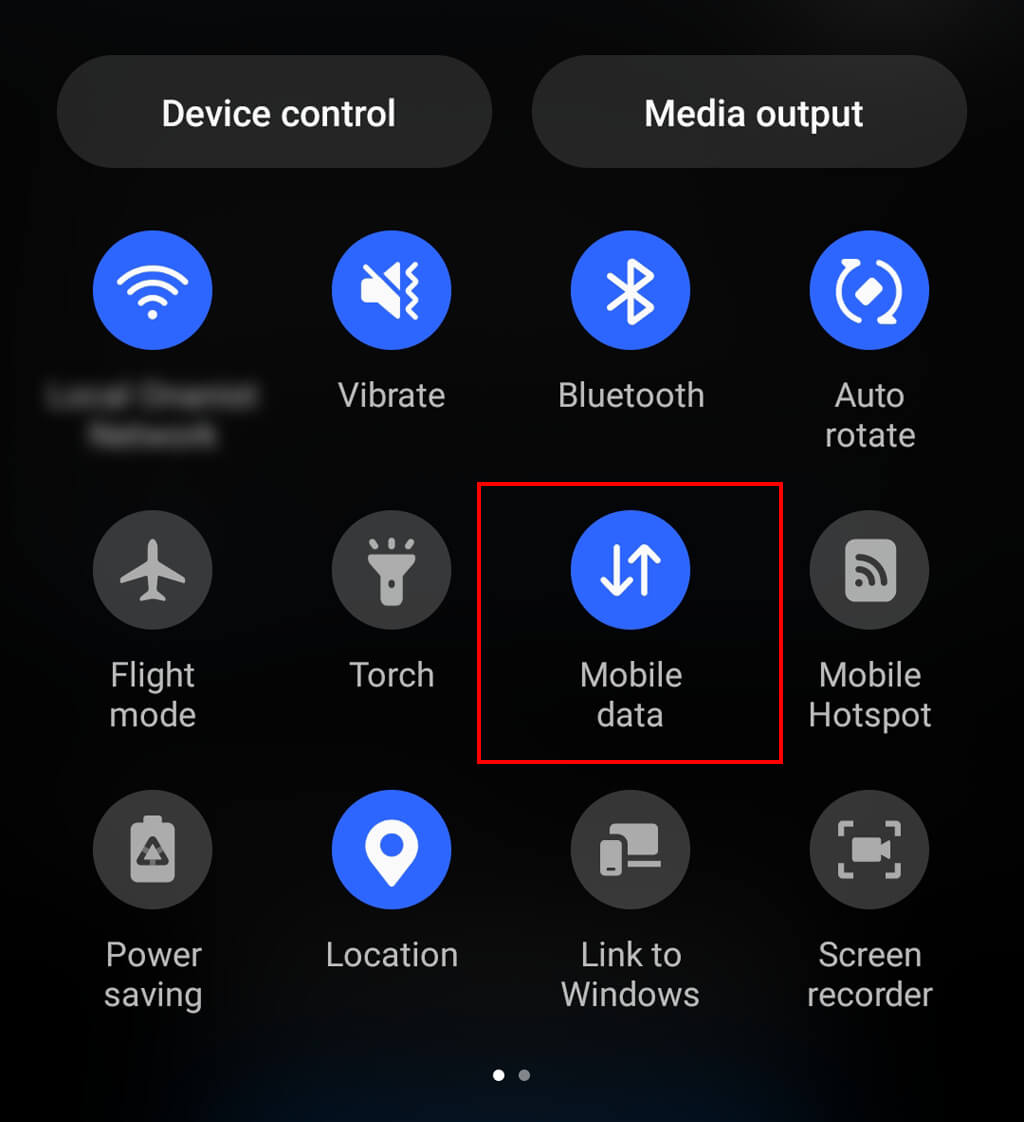The height and width of the screenshot is (1122, 1024).
Task: Turn off Mobile data
Action: tap(630, 570)
